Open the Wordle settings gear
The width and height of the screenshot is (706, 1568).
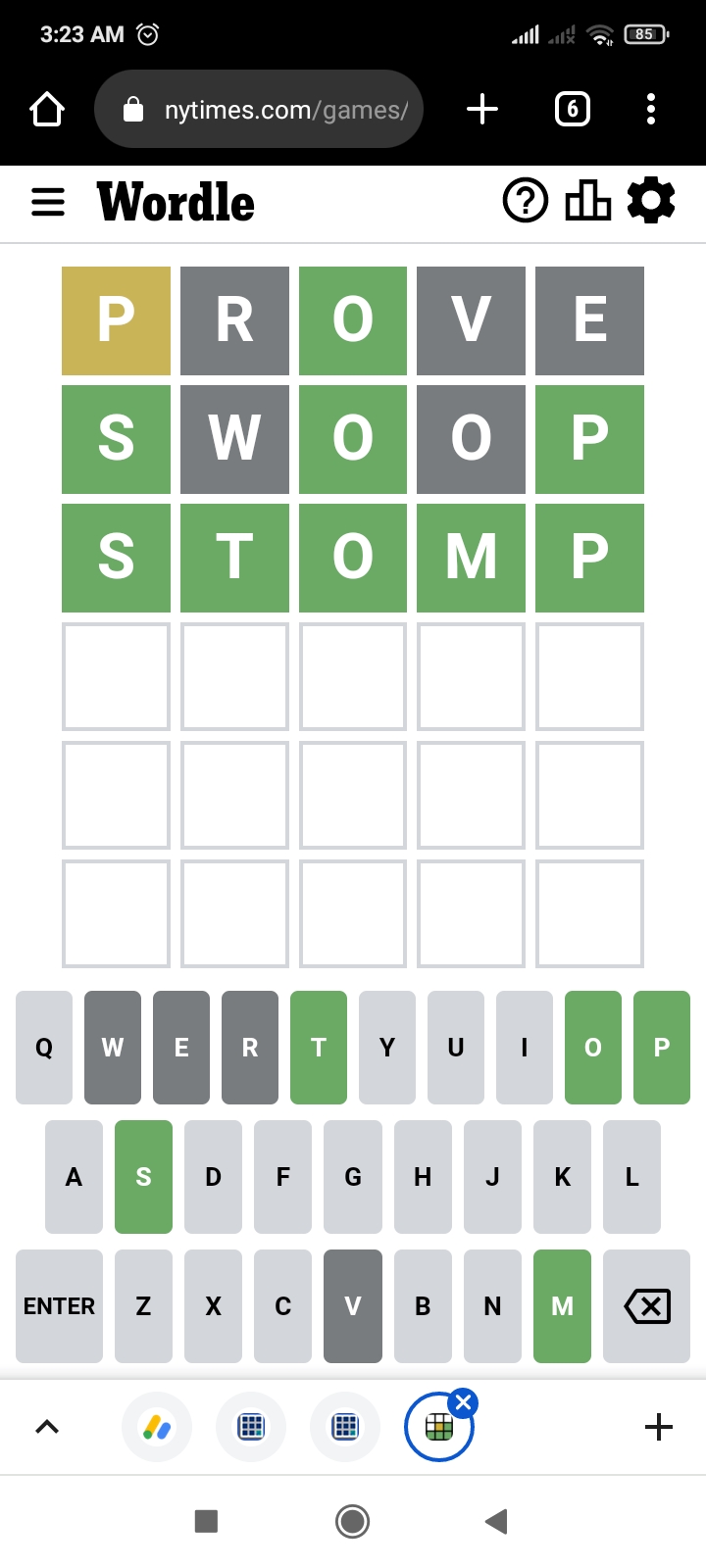(x=651, y=201)
